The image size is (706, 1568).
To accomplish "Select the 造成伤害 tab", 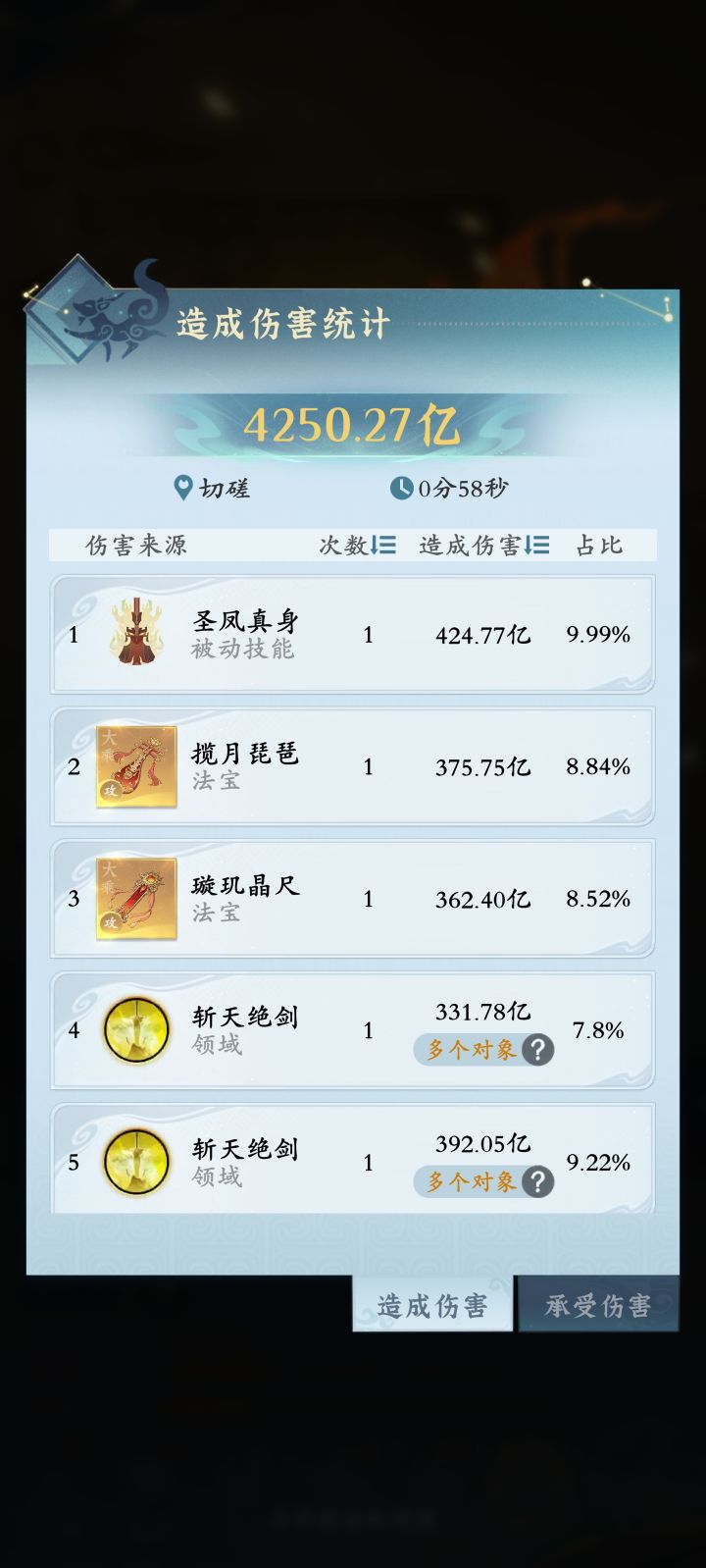I will (x=433, y=1306).
